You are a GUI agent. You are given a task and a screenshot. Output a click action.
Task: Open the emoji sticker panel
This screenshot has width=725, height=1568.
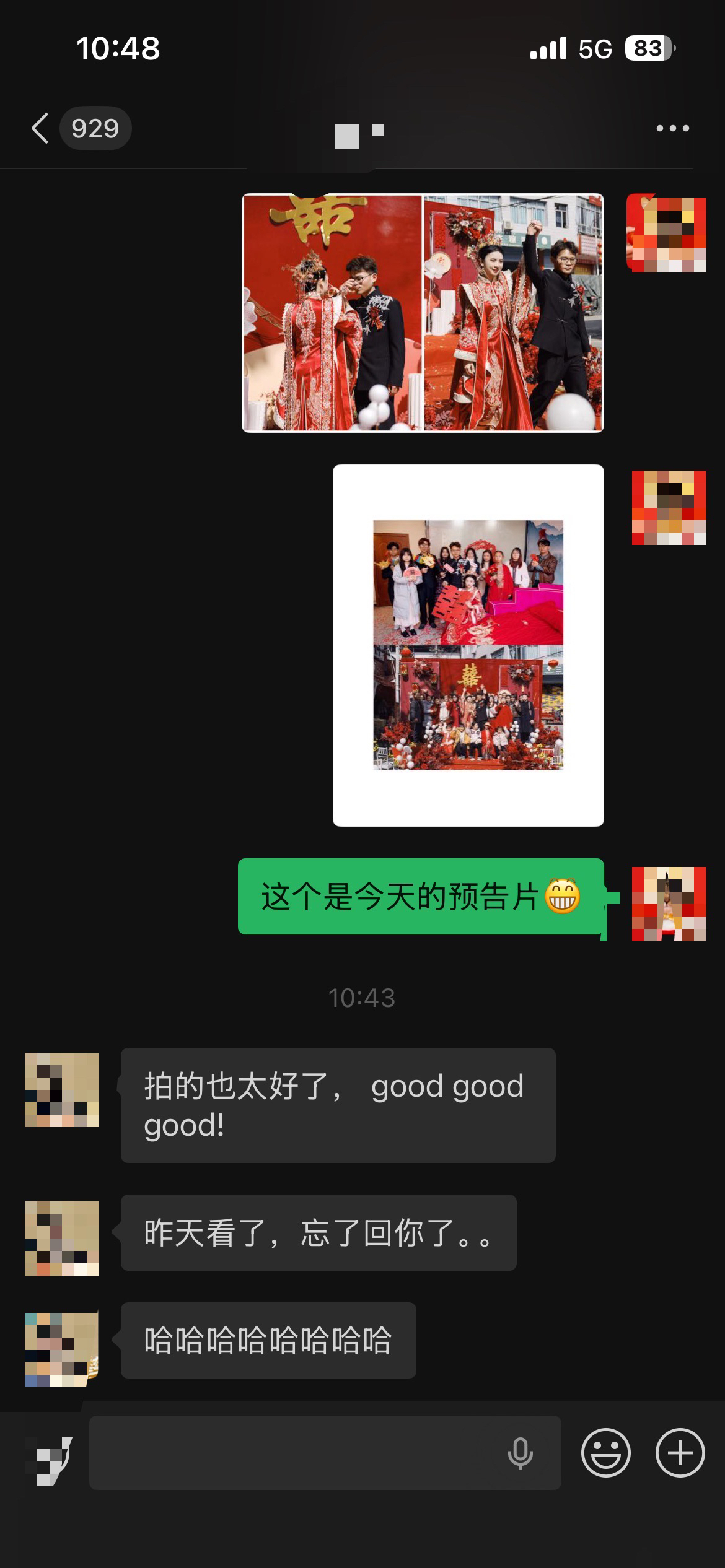605,1452
